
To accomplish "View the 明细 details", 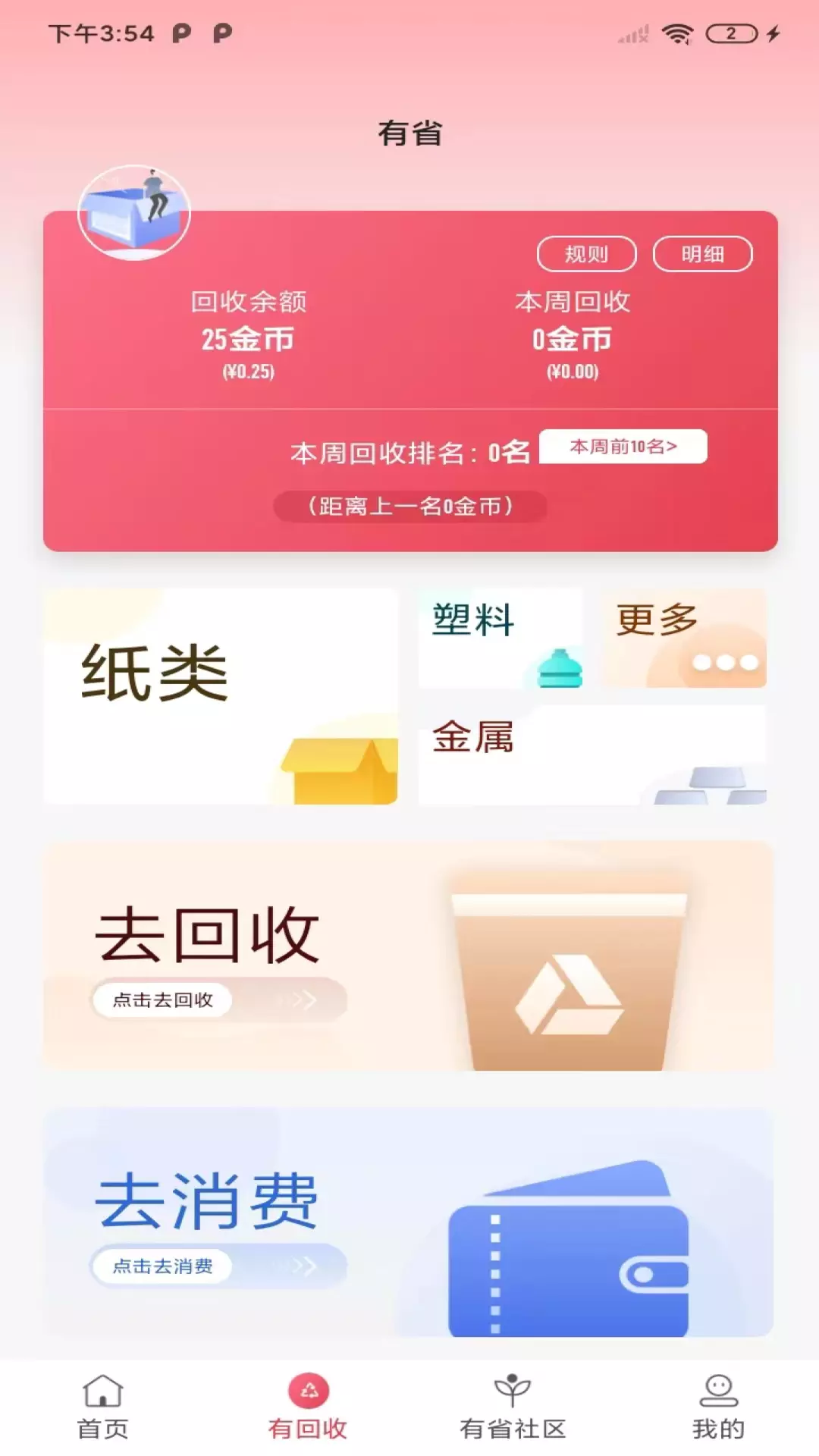I will point(702,254).
